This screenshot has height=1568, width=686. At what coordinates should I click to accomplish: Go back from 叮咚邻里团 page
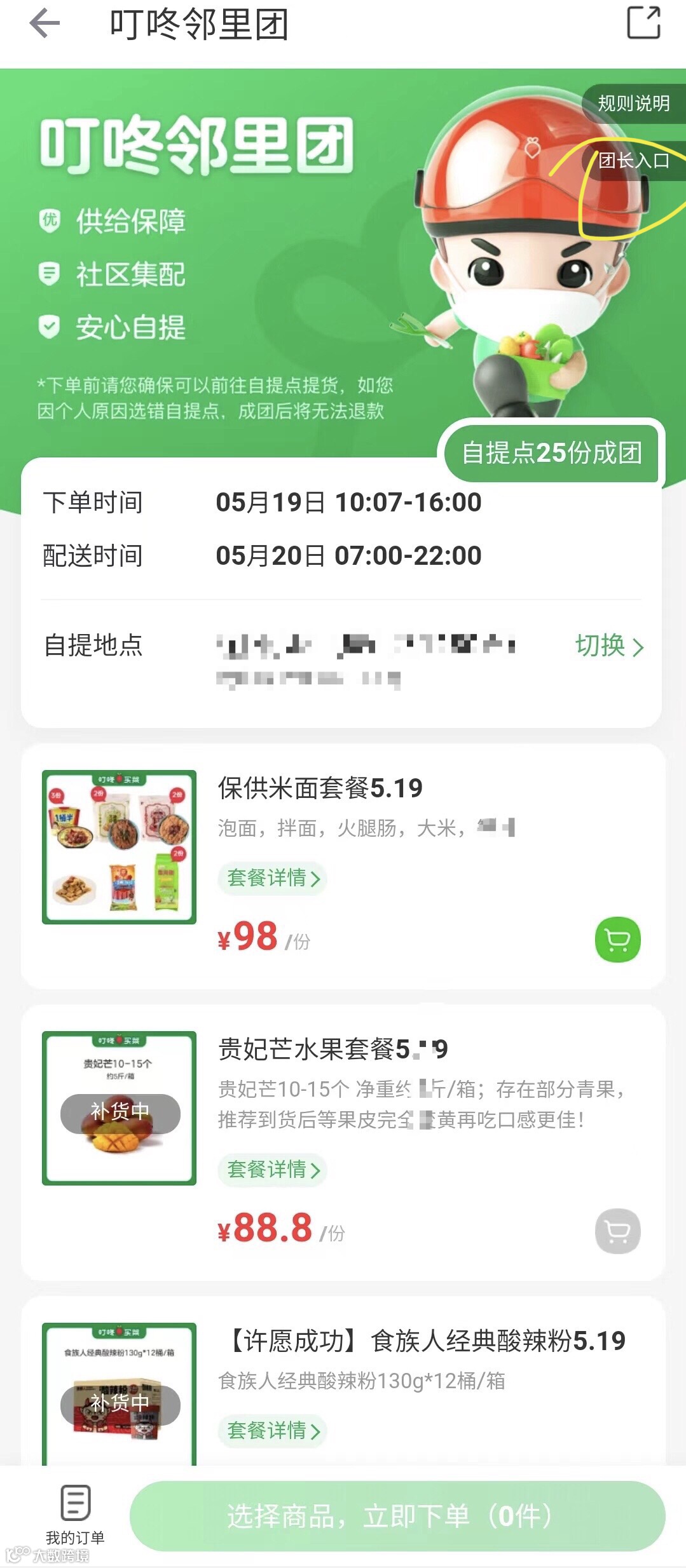tap(45, 24)
